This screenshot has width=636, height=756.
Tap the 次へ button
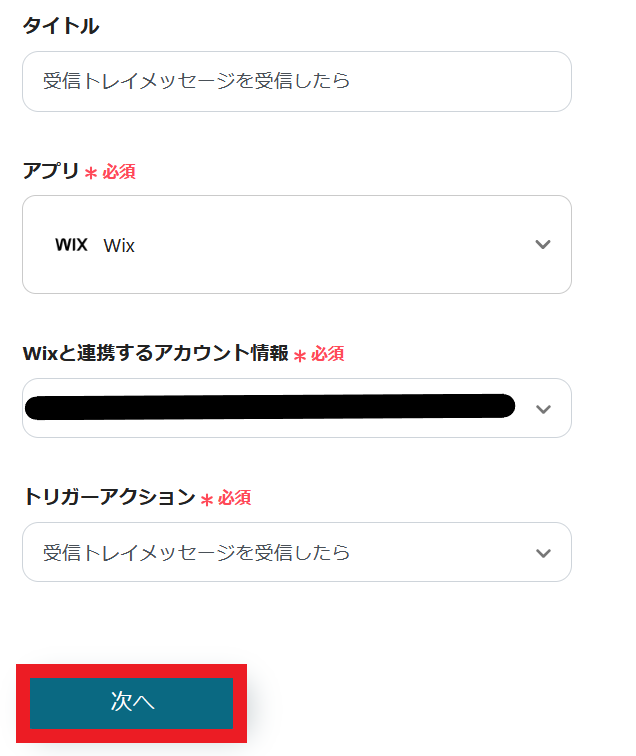[x=132, y=703]
